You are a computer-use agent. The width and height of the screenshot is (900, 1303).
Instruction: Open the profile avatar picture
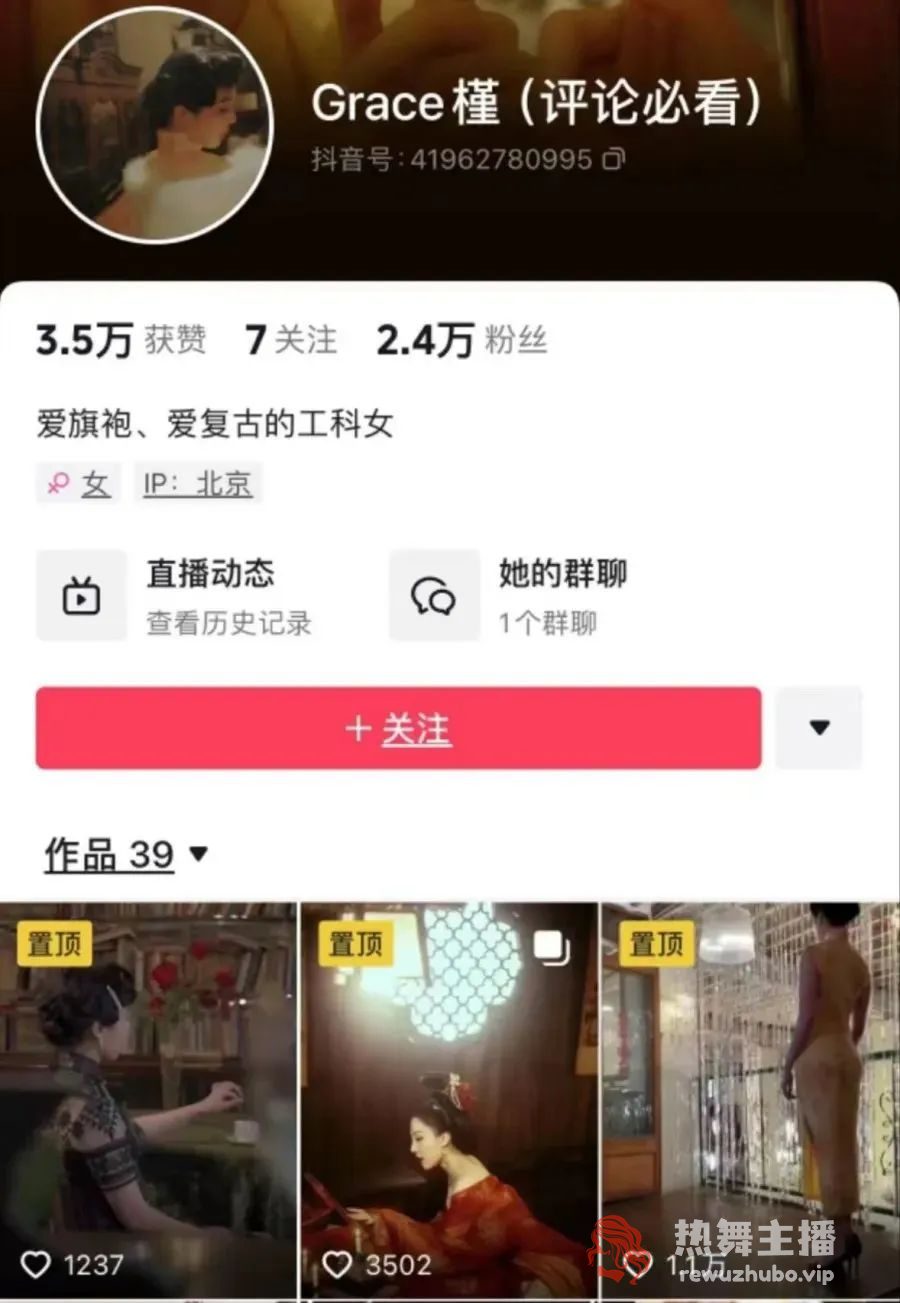(x=153, y=125)
